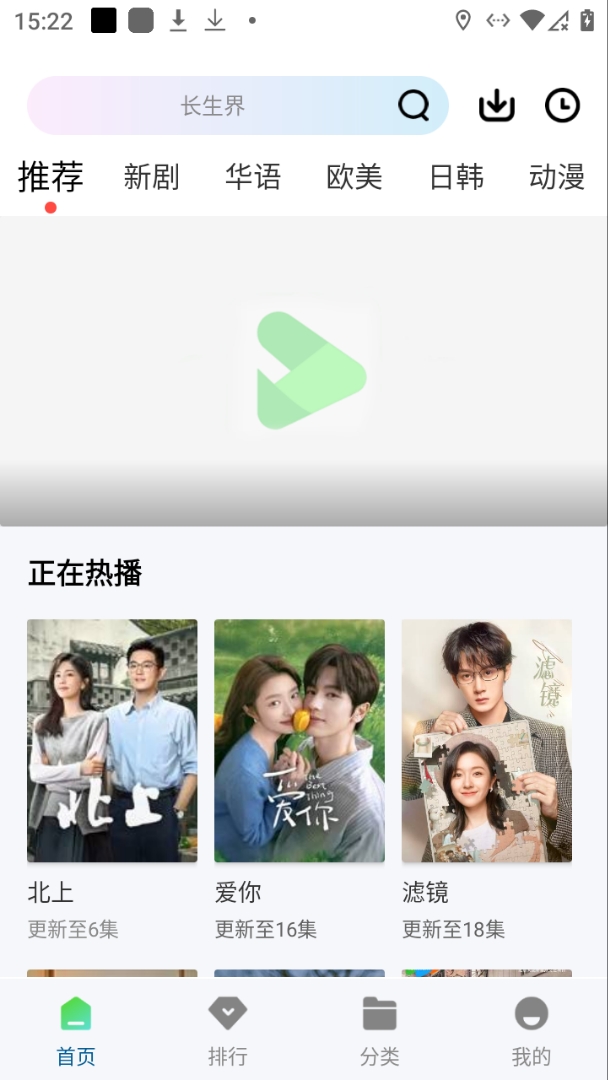This screenshot has height=1080, width=608.
Task: Open the featured banner placeholder
Action: pyautogui.click(x=304, y=370)
